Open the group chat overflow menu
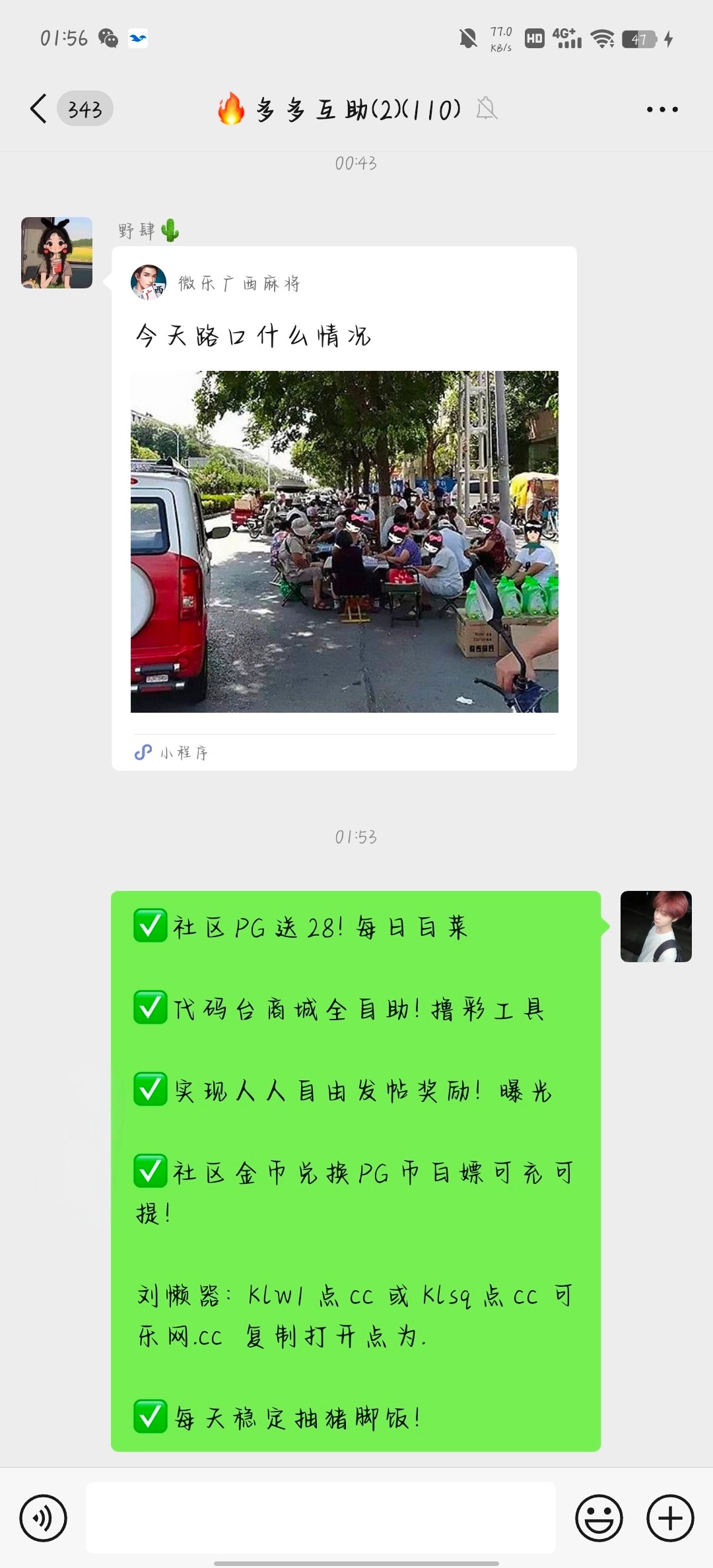713x1568 pixels. [x=662, y=110]
